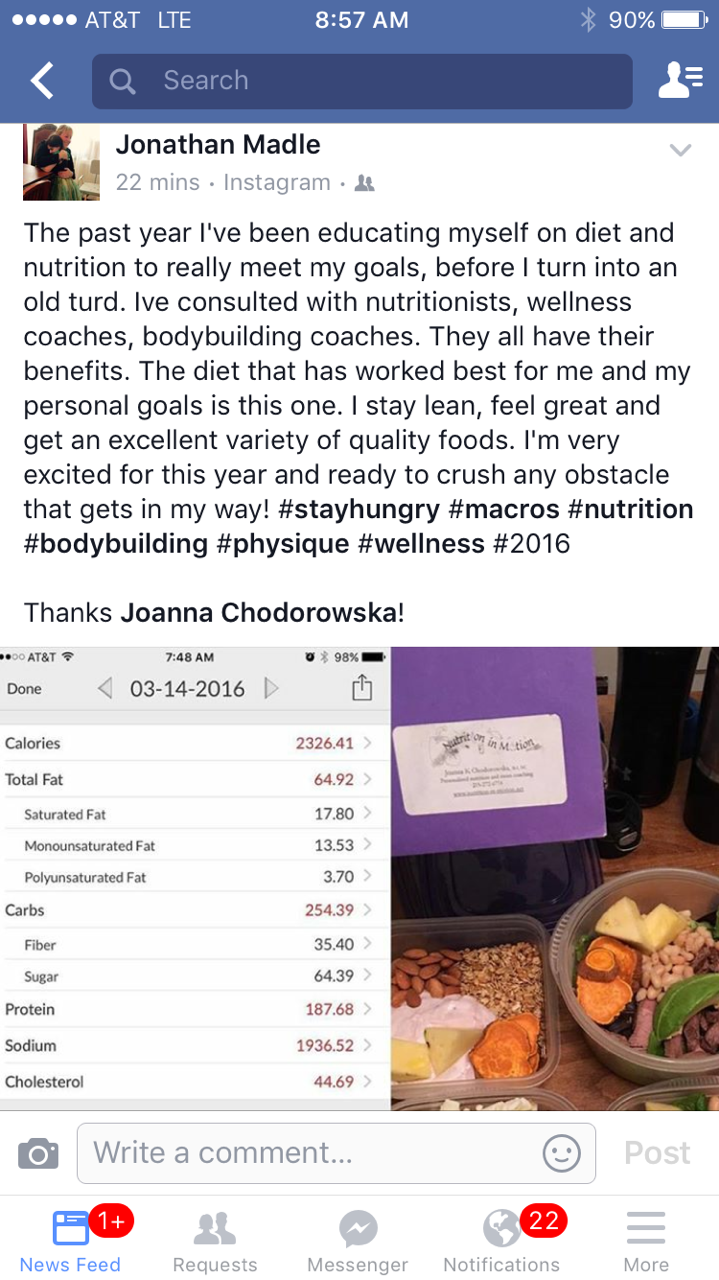
Task: Open the More tab
Action: pos(646,1239)
